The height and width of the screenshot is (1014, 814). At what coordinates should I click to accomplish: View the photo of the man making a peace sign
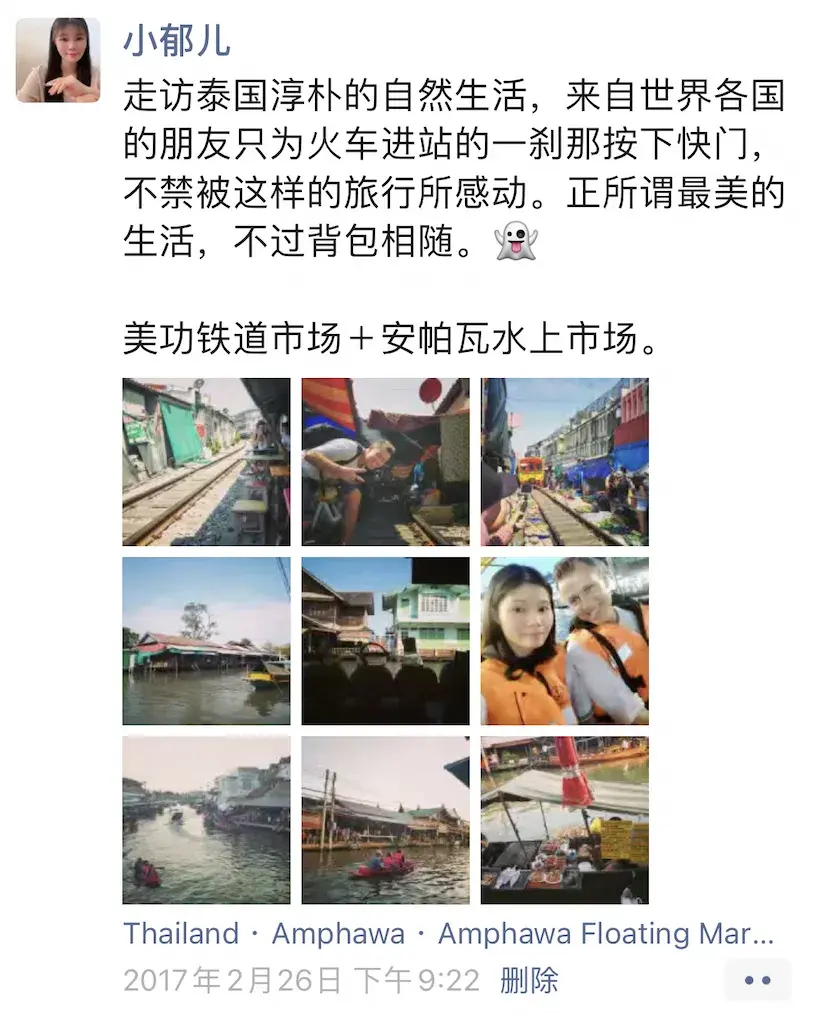click(x=385, y=460)
